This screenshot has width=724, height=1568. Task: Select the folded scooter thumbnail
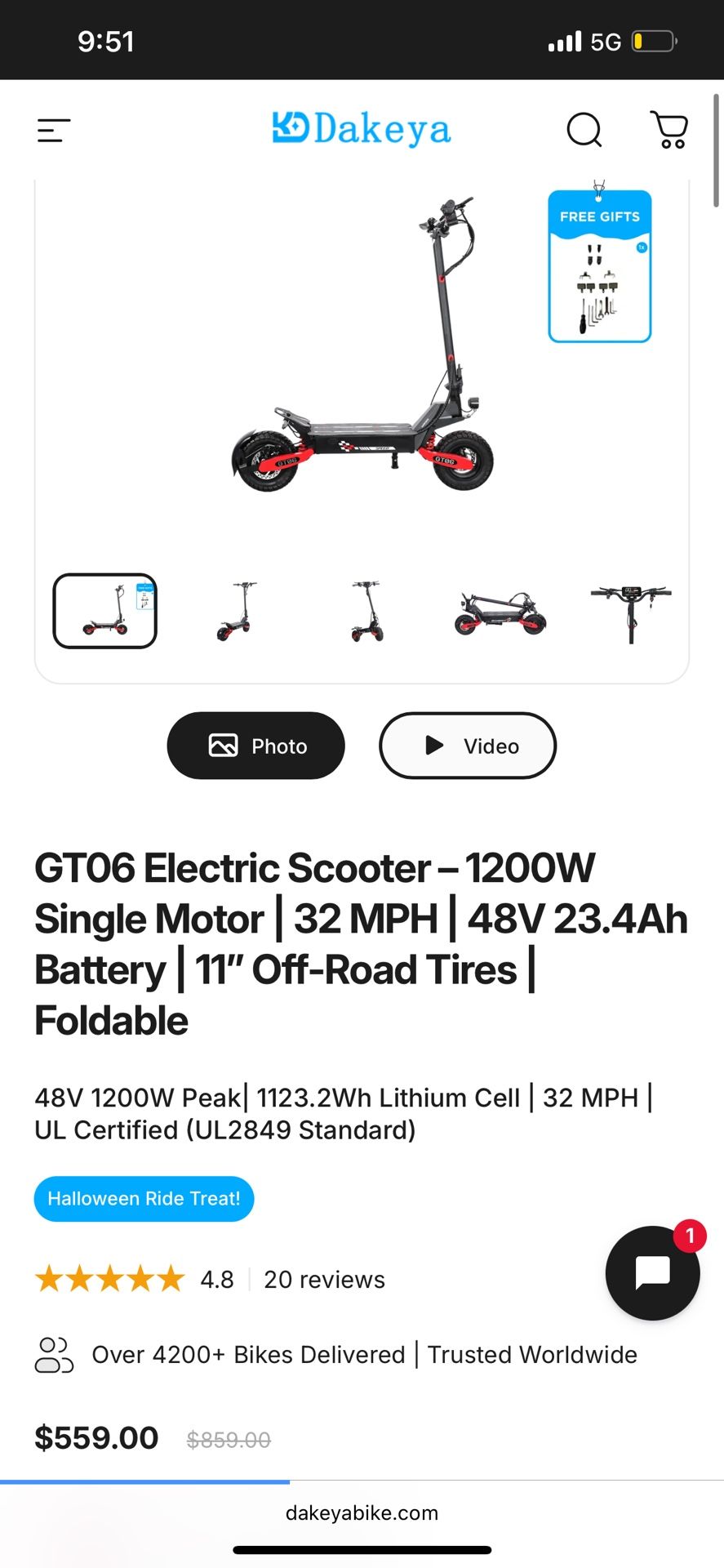click(x=500, y=611)
